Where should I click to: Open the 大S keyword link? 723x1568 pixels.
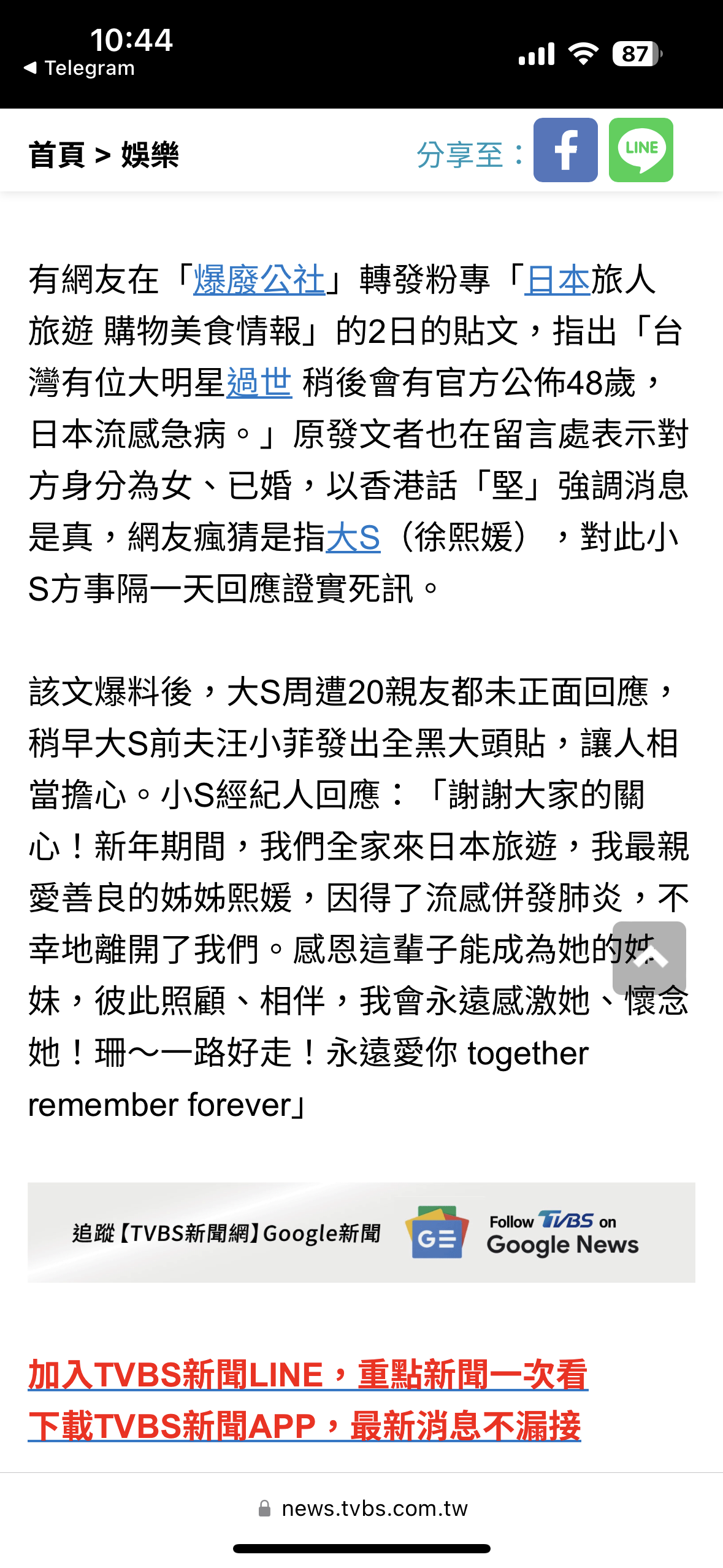[353, 537]
